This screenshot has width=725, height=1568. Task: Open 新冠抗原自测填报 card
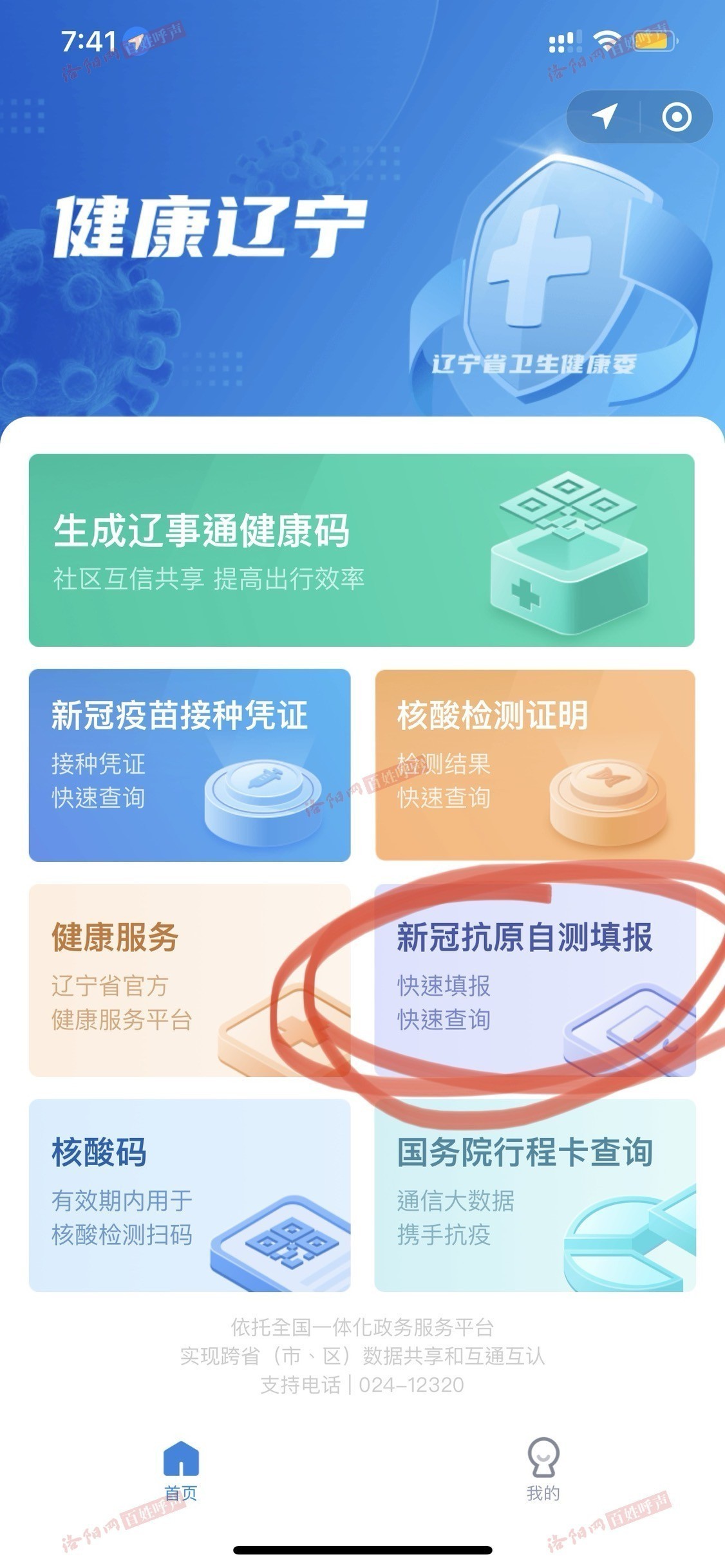tap(535, 980)
